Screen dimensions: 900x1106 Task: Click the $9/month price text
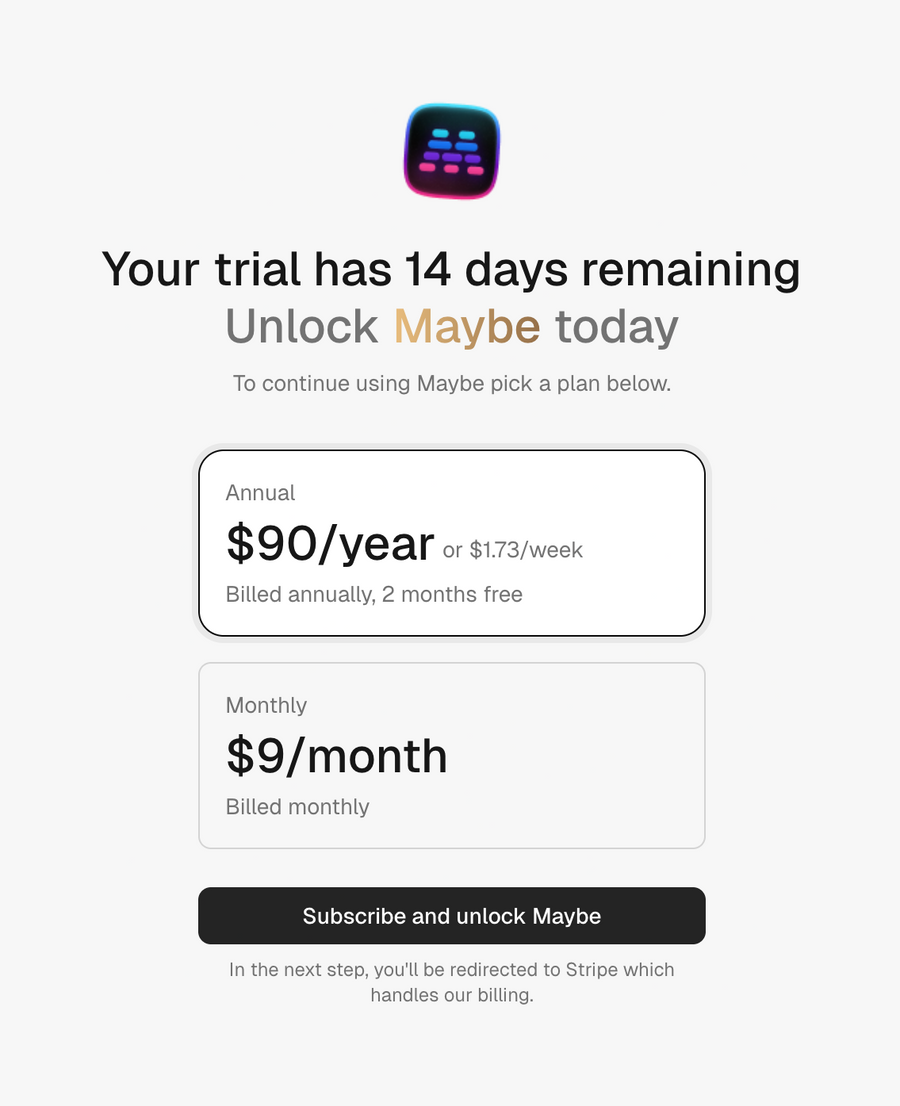[x=335, y=757]
